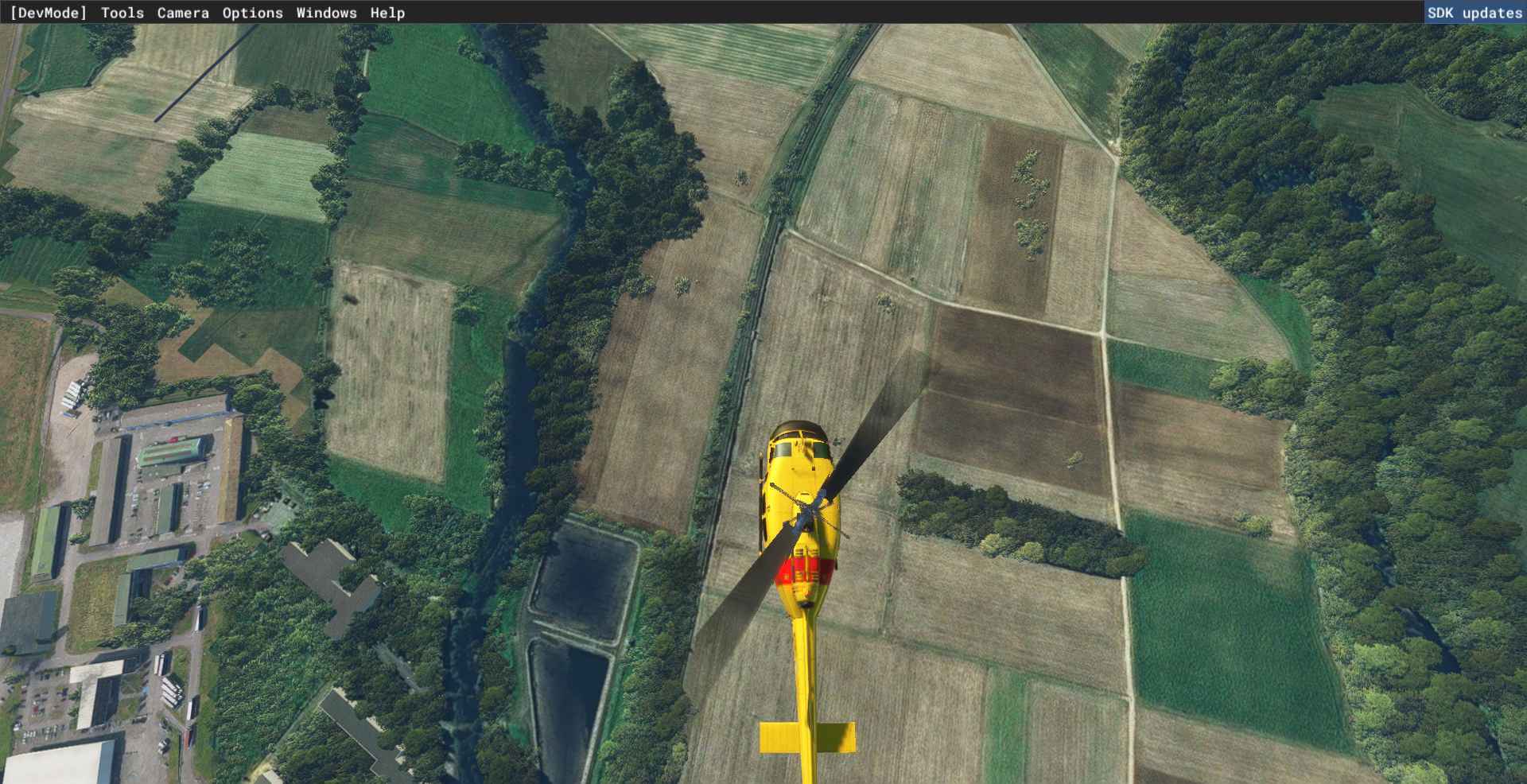Check SDK updates

pos(1474,13)
